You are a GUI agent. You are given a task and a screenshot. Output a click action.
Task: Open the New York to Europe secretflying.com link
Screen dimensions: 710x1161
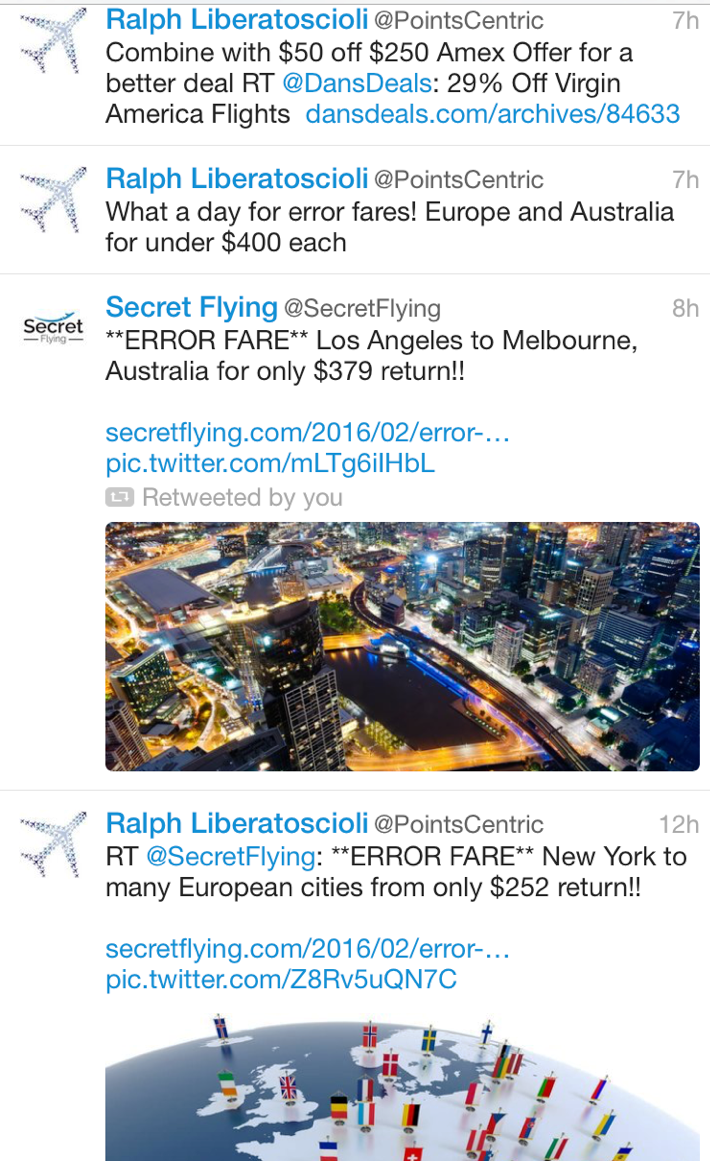(x=308, y=948)
